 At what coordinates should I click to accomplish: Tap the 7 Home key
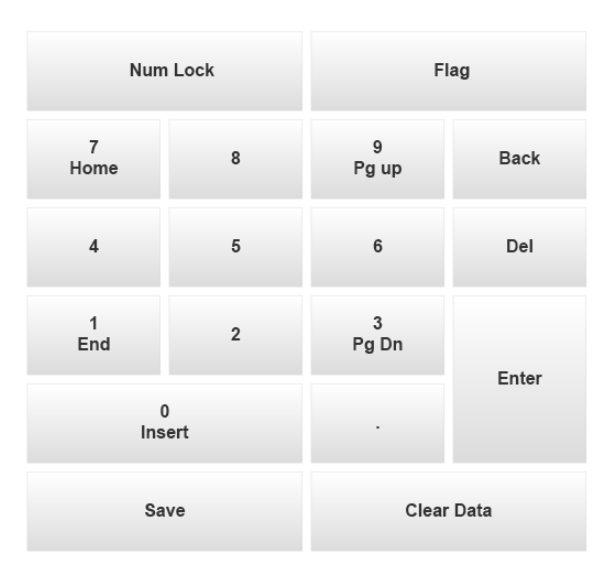(x=93, y=159)
